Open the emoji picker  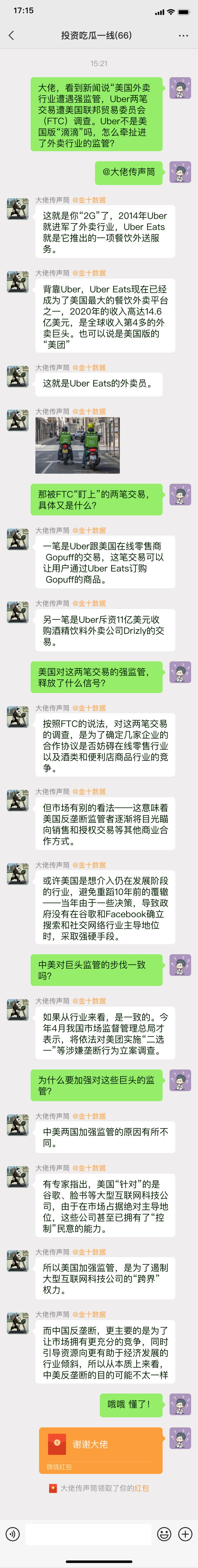164,1534
